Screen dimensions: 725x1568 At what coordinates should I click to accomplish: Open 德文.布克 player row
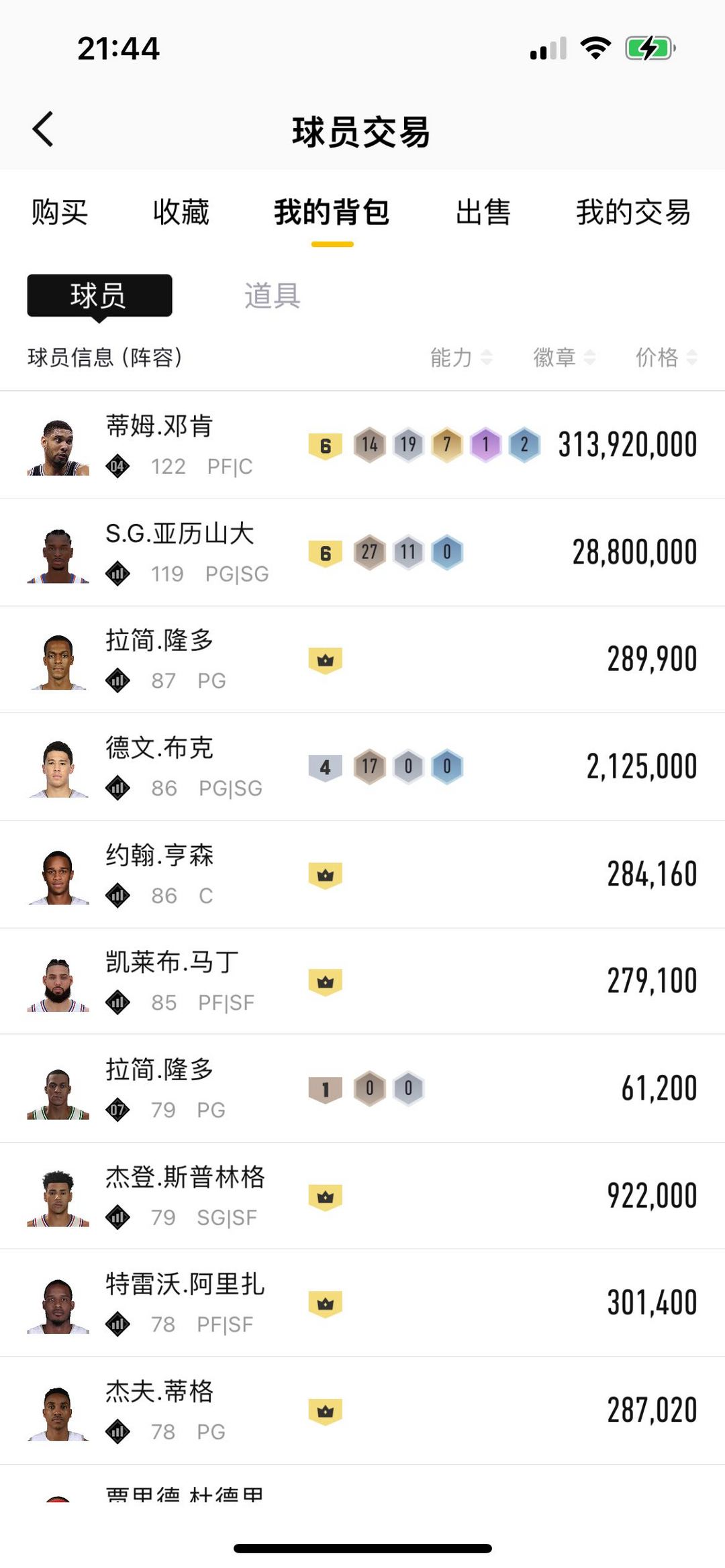[x=362, y=766]
